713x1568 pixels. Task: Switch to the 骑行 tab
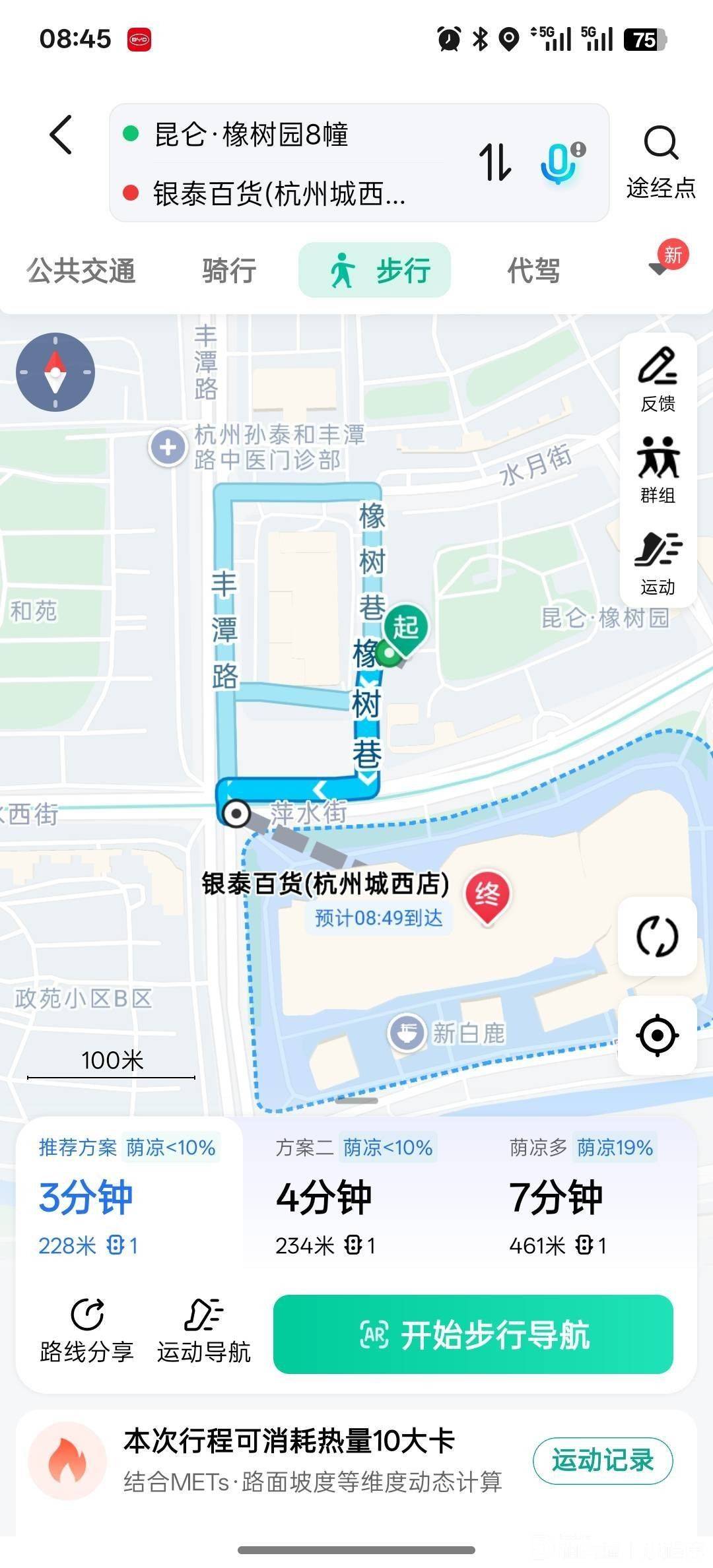(x=229, y=271)
